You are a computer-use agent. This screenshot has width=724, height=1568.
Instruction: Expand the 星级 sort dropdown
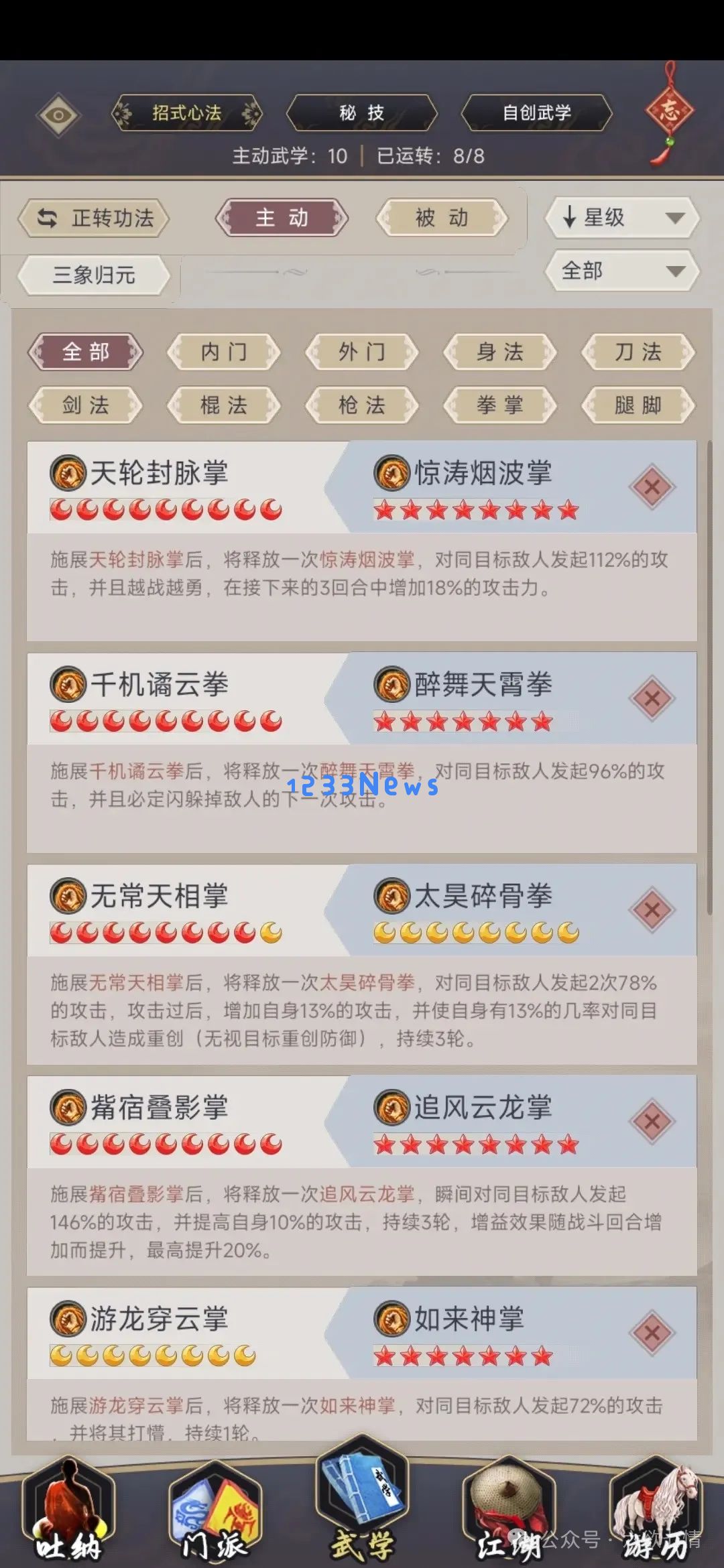click(x=623, y=217)
